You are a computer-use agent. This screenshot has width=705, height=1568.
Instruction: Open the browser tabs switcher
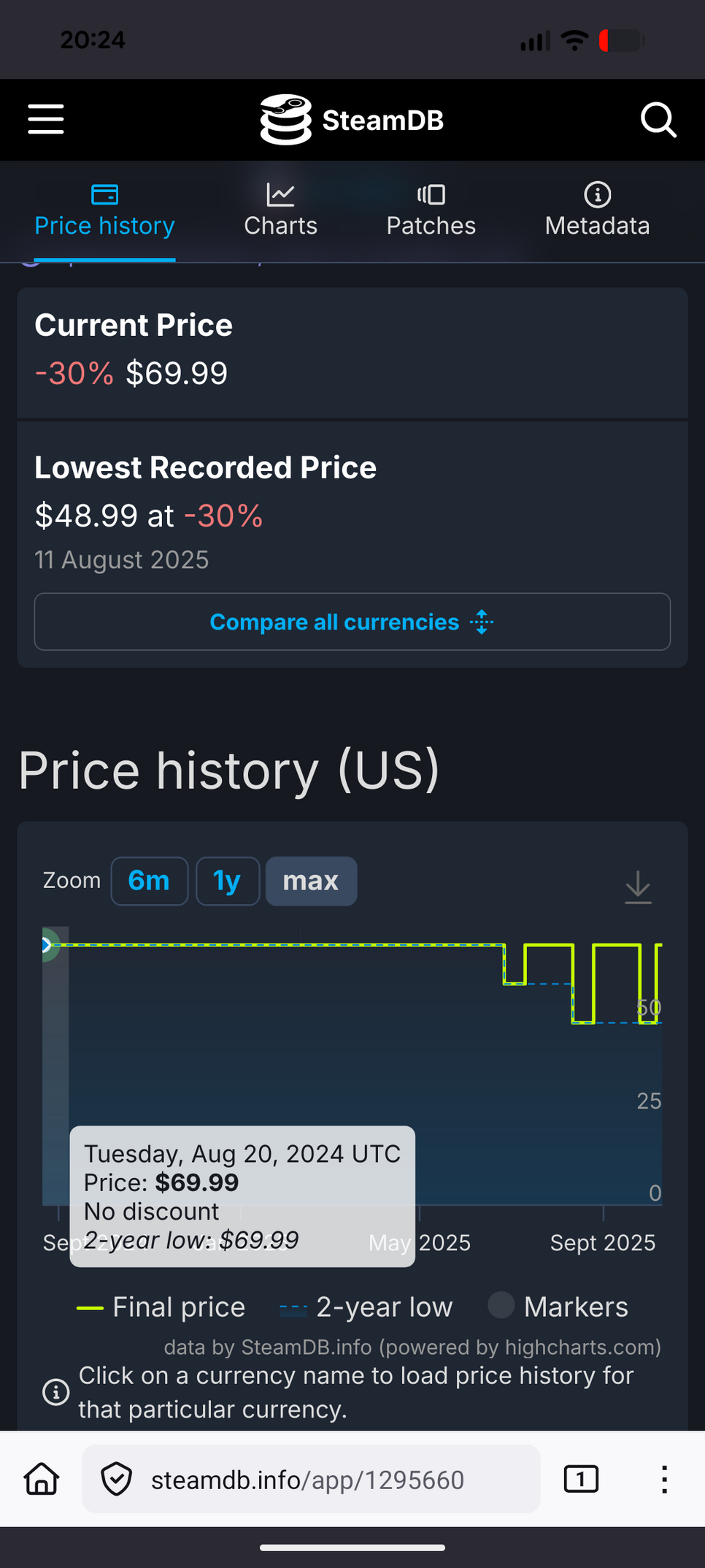(581, 1479)
